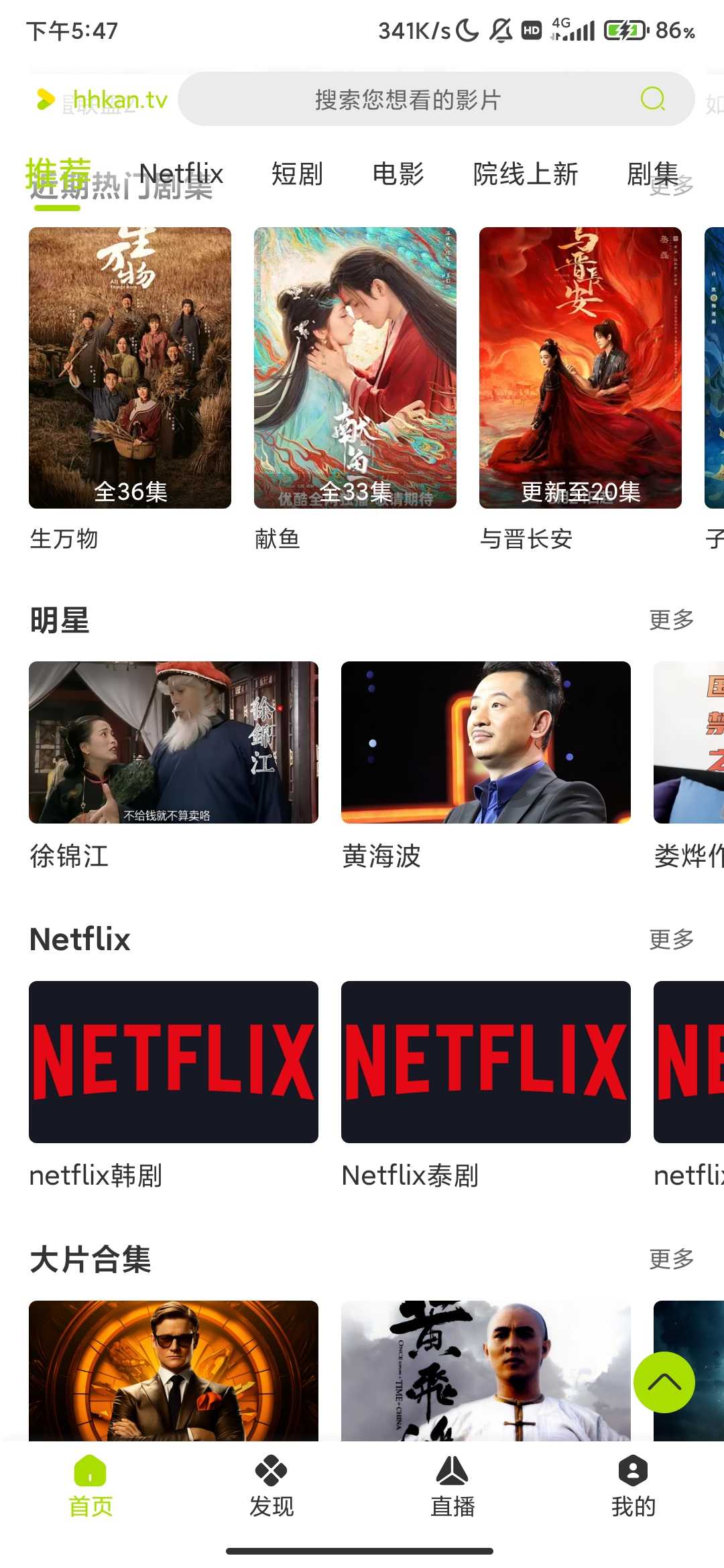
Task: Open the 徐锦江 star card
Action: pyautogui.click(x=174, y=742)
